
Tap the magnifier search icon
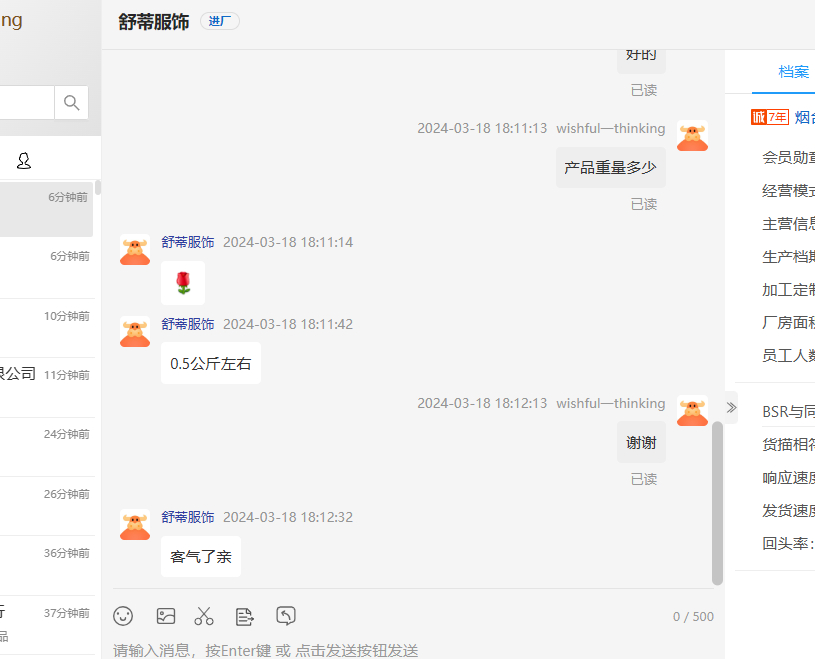click(x=72, y=102)
